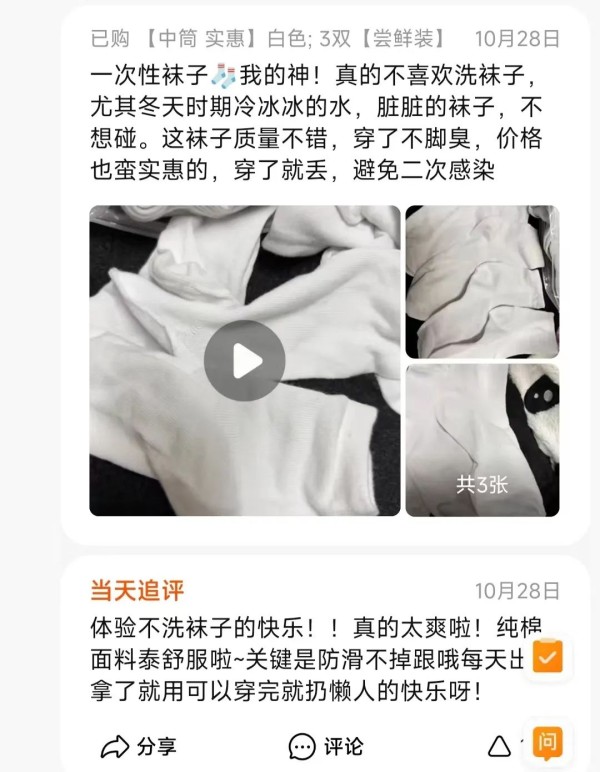The width and height of the screenshot is (600, 772).
Task: Play the sock review video
Action: (244, 361)
